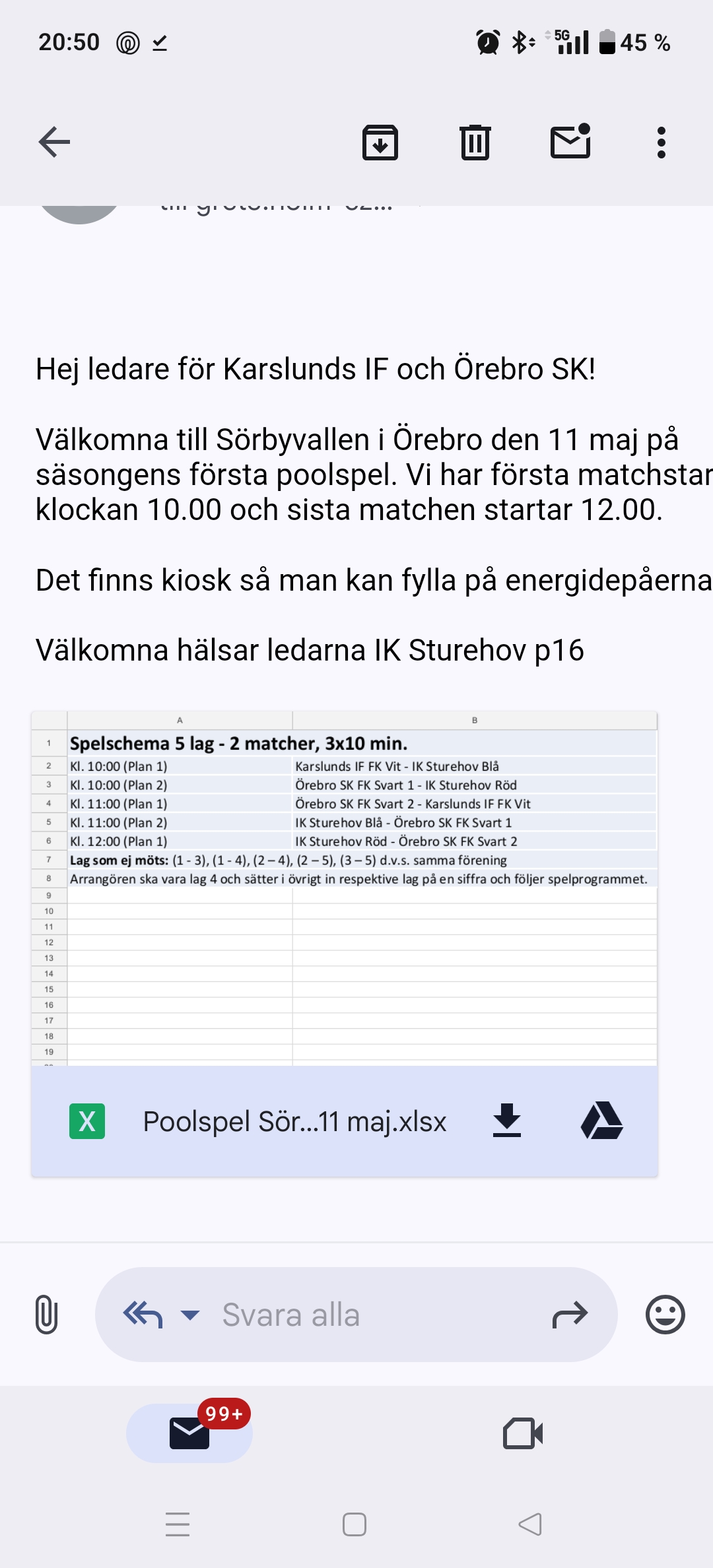Open the recent apps view

click(178, 1524)
